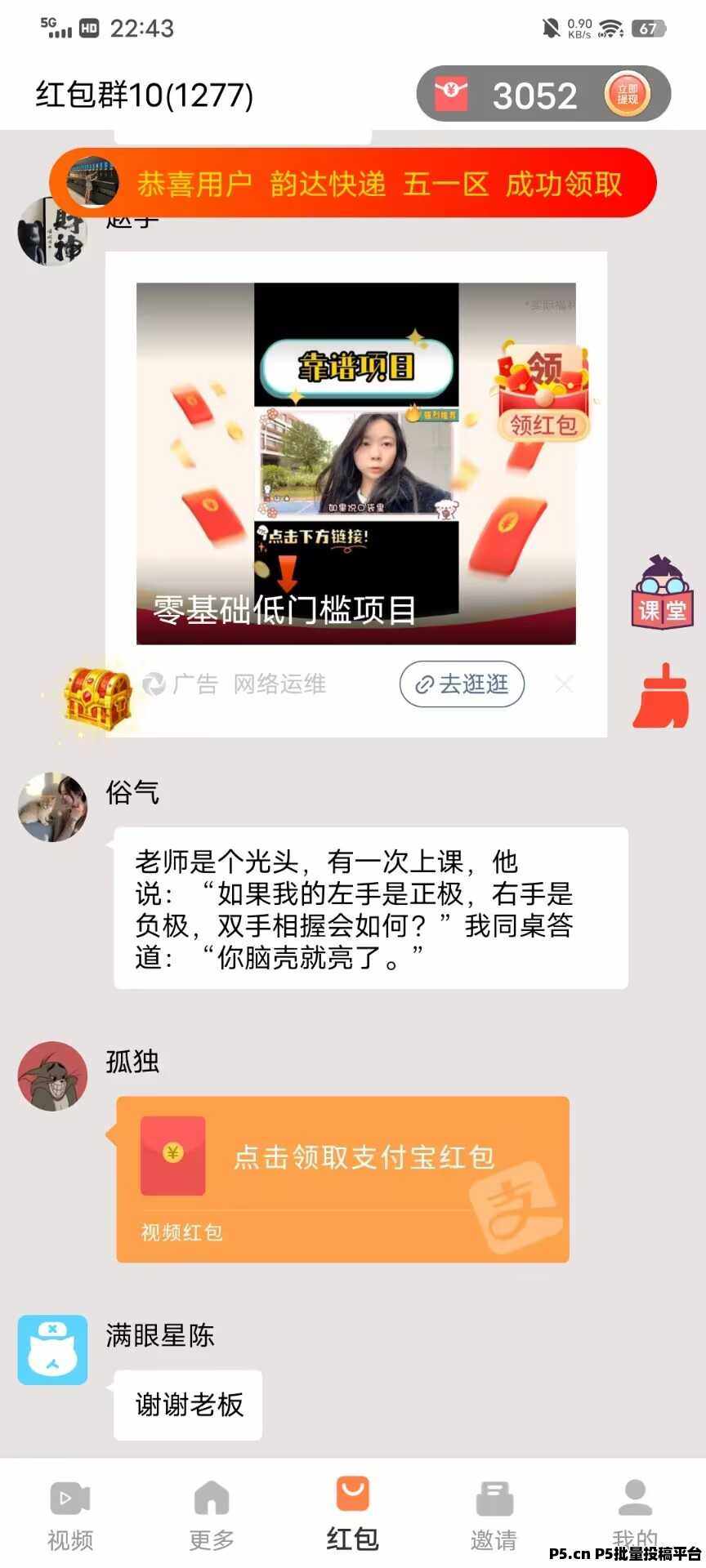Switch to the 更多 tab

point(212,1515)
